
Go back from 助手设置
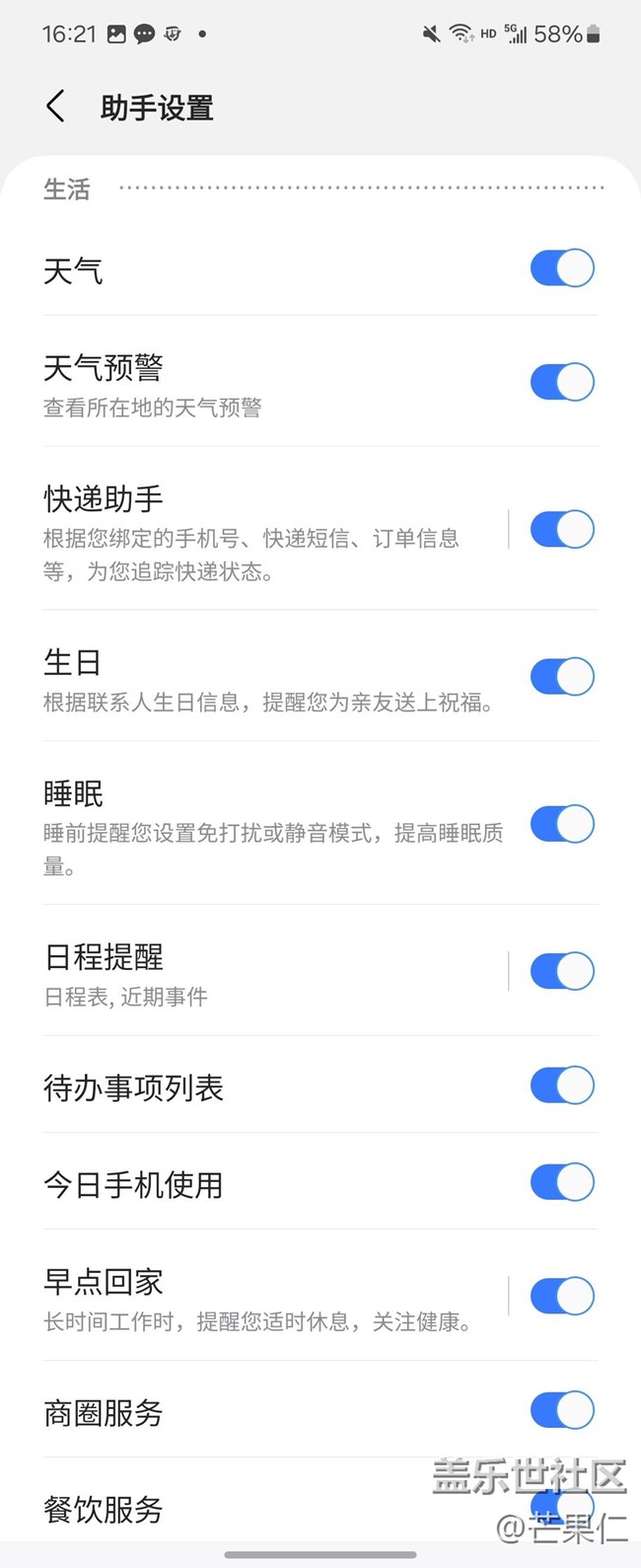coord(56,107)
